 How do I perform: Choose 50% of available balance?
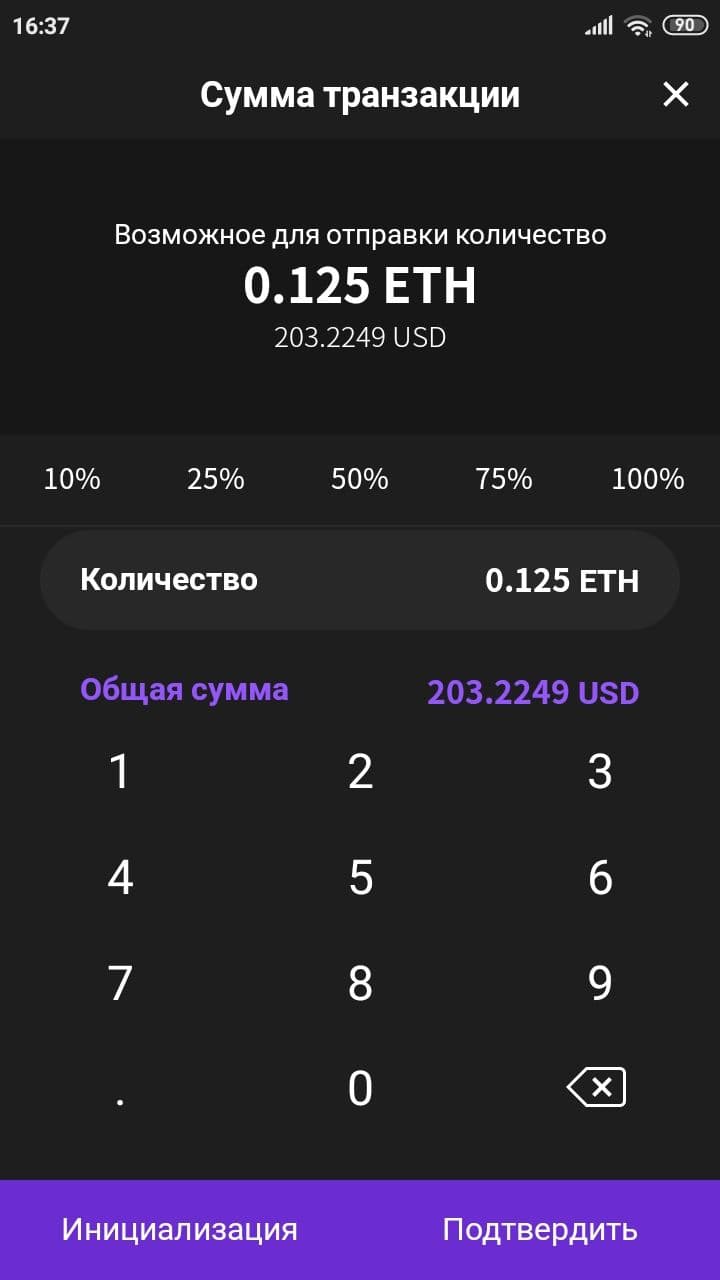[360, 479]
